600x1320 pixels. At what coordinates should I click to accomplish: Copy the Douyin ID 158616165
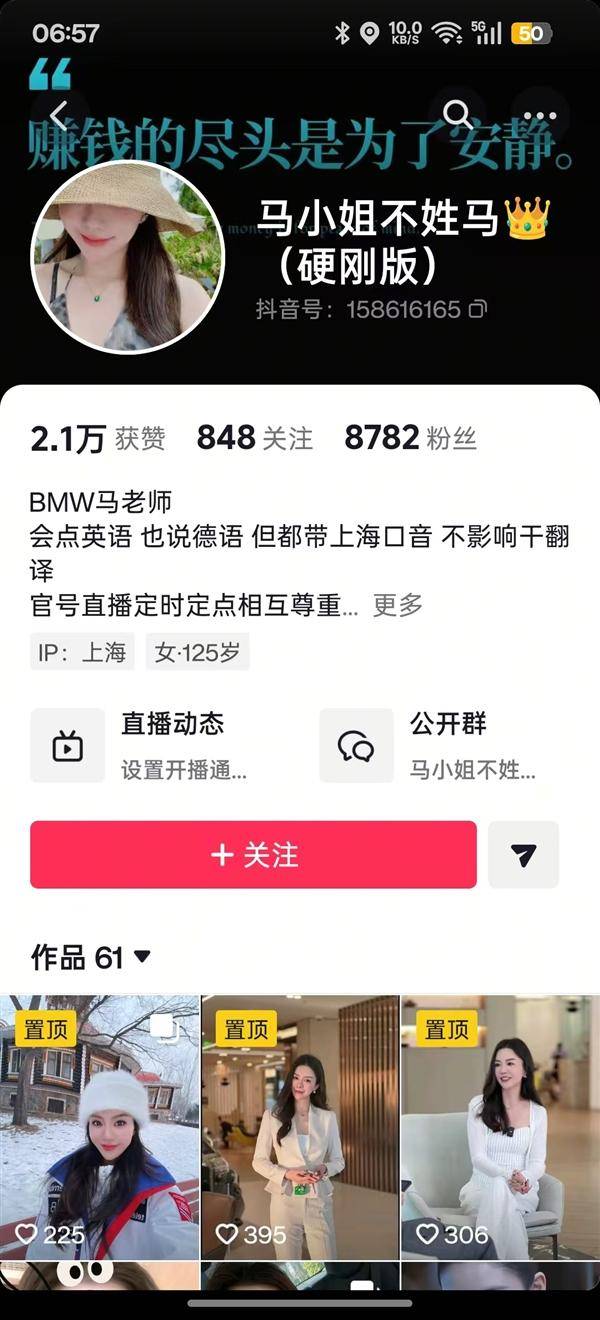coord(478,310)
